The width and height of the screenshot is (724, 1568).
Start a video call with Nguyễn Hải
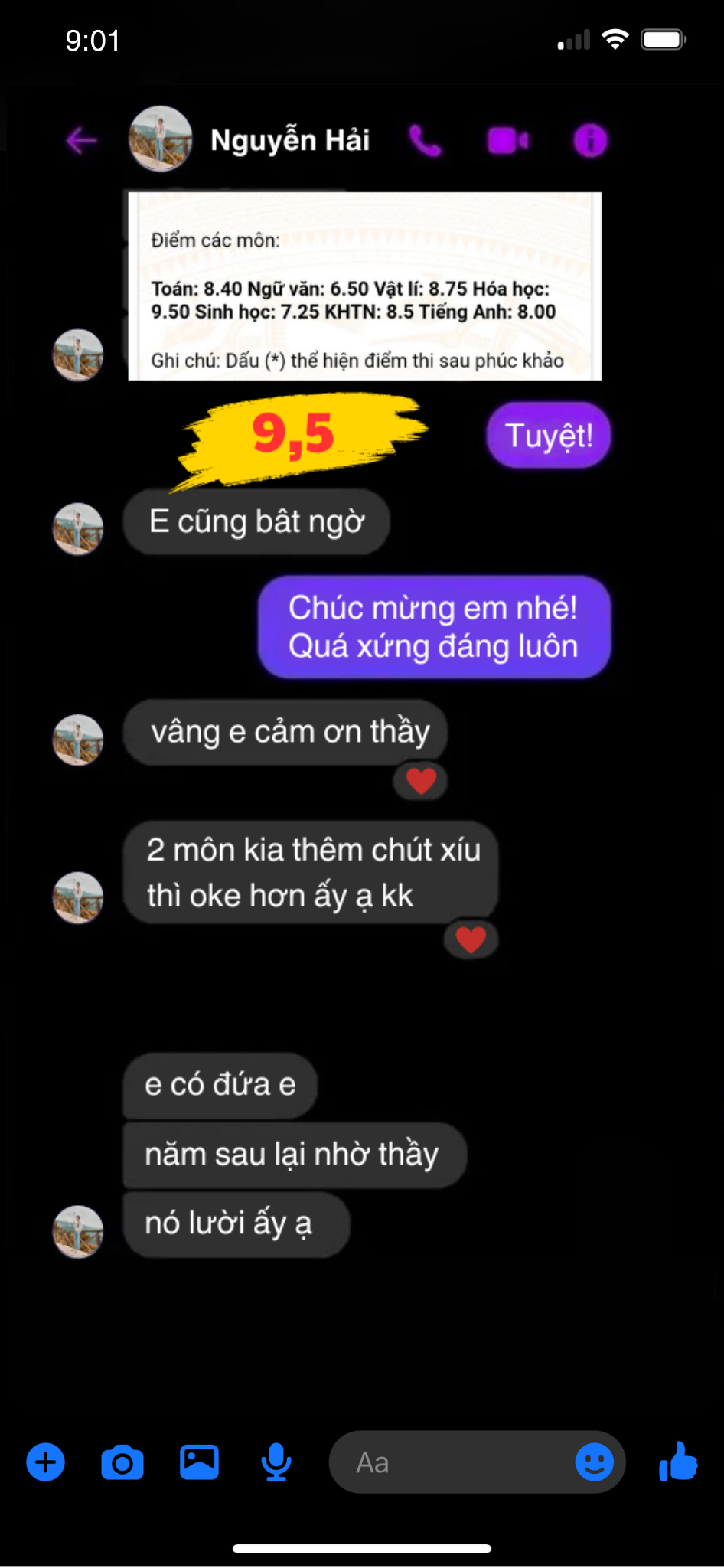tap(507, 141)
